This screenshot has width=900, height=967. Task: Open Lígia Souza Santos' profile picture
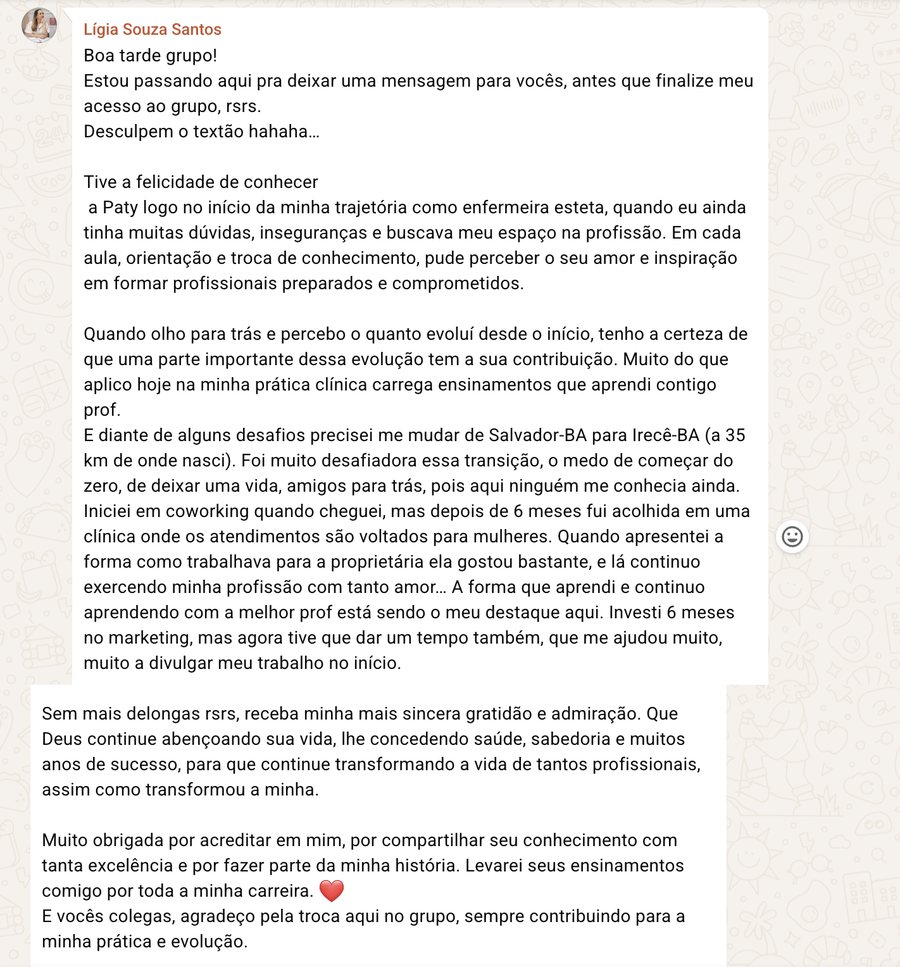point(39,25)
